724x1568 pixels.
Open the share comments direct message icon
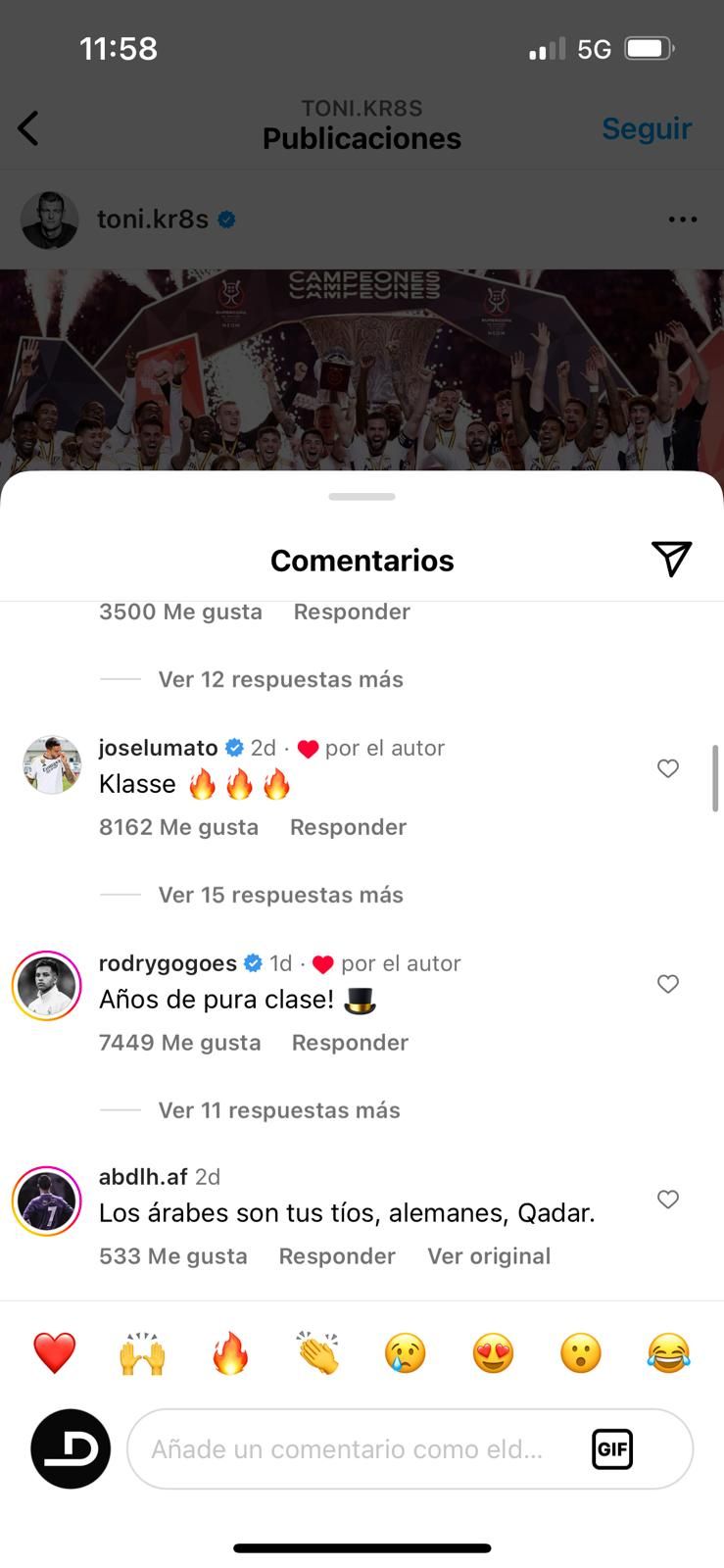pyautogui.click(x=671, y=560)
